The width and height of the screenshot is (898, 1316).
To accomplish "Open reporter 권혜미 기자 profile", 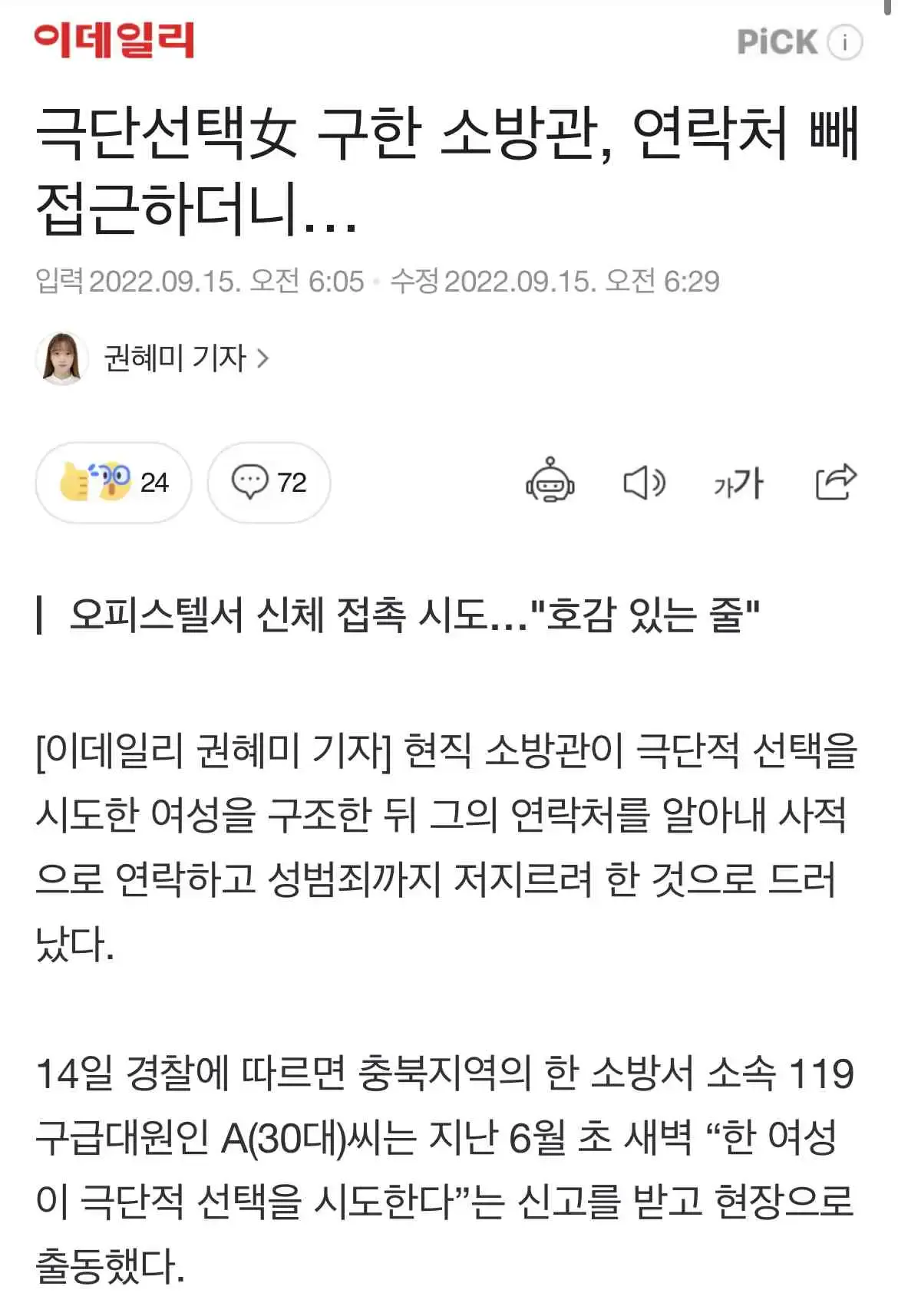I will tap(175, 358).
